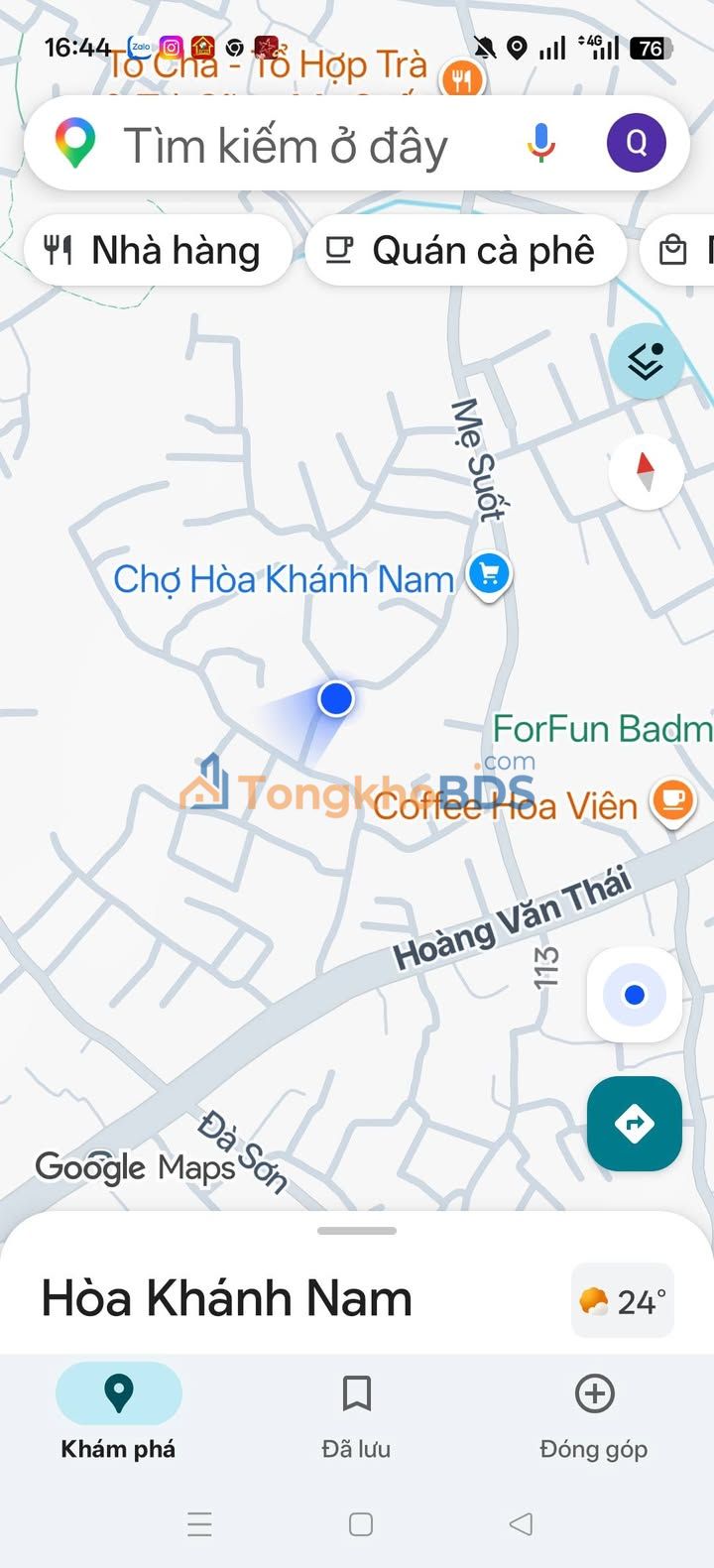Open the 24° weather badge
714x1568 pixels.
[x=624, y=1301]
